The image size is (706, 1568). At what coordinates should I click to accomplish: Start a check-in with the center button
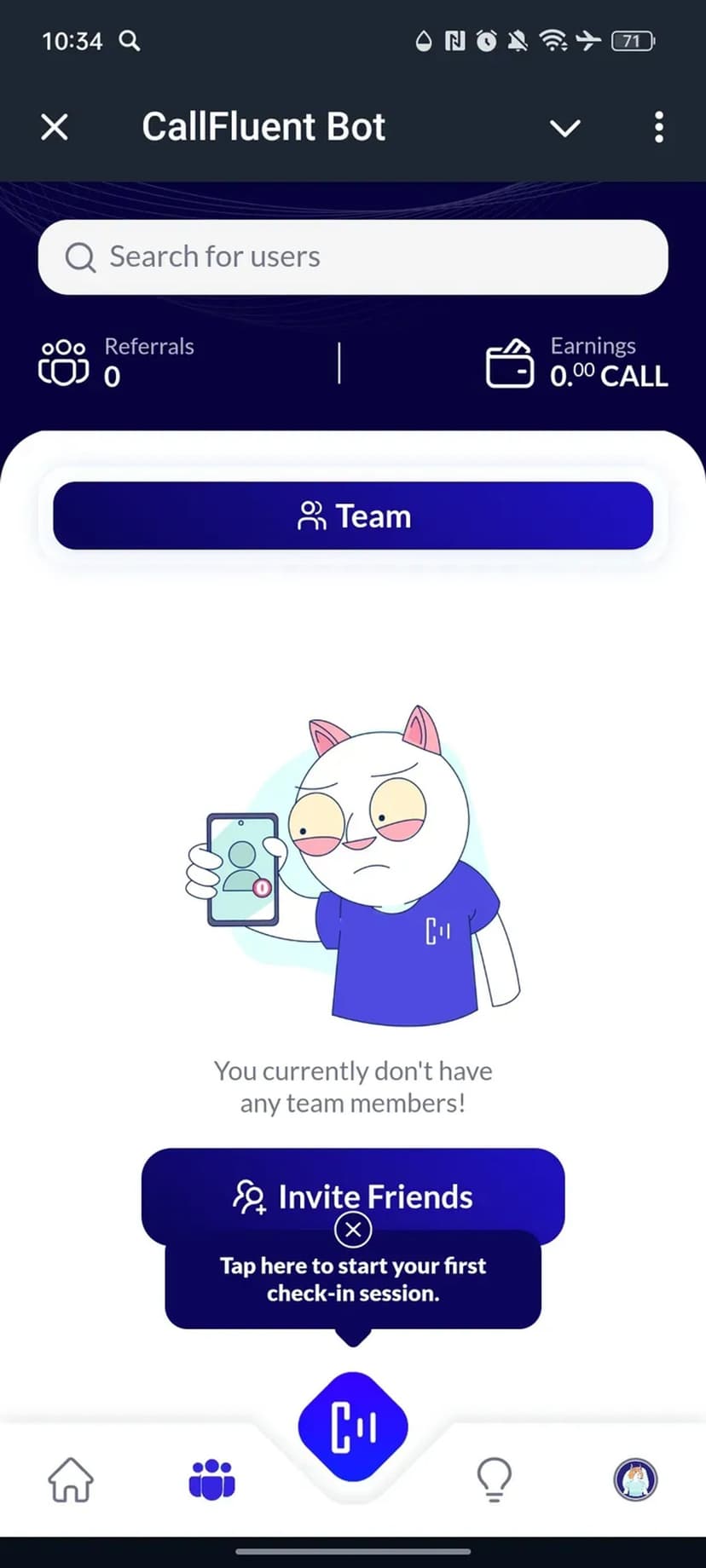[353, 1426]
